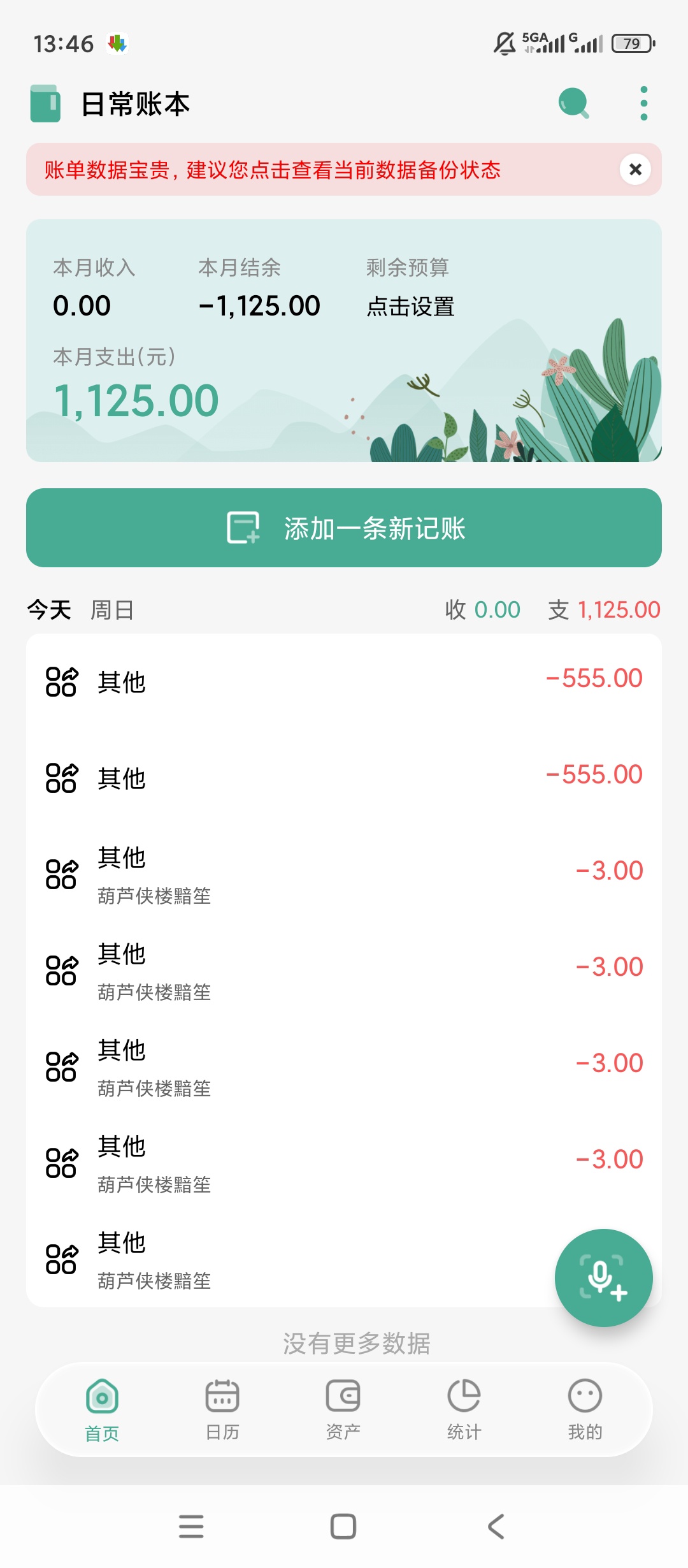Switch to the 我的 tab
Viewport: 688px width, 1568px height.
point(585,1409)
